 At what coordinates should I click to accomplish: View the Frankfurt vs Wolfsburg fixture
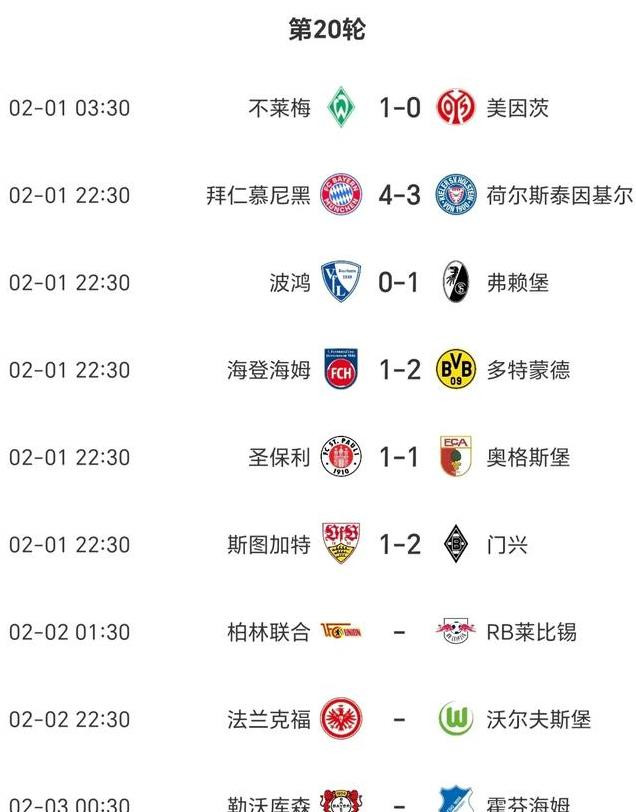(399, 719)
